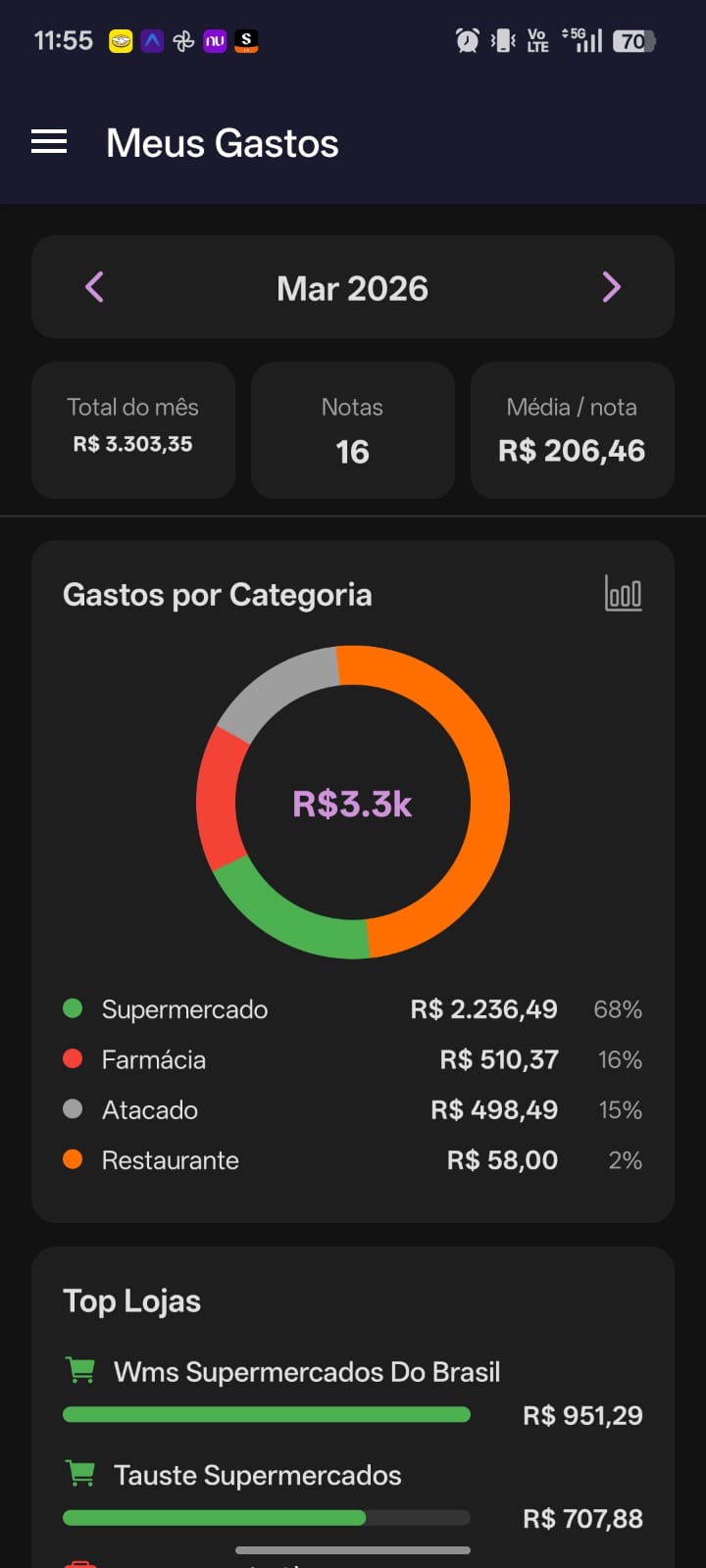The image size is (706, 1568).
Task: Advance to the next month
Action: coord(611,287)
